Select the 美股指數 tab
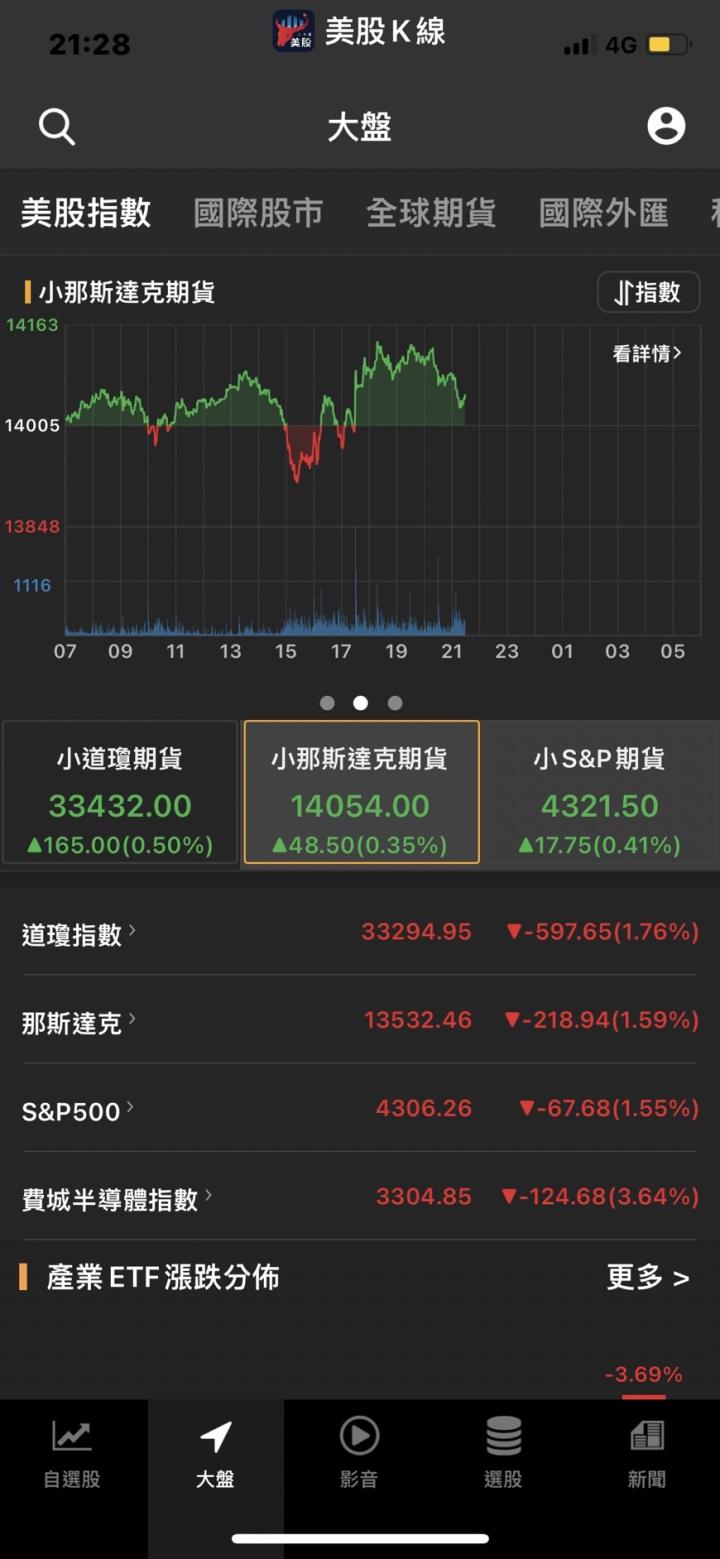 tap(86, 213)
